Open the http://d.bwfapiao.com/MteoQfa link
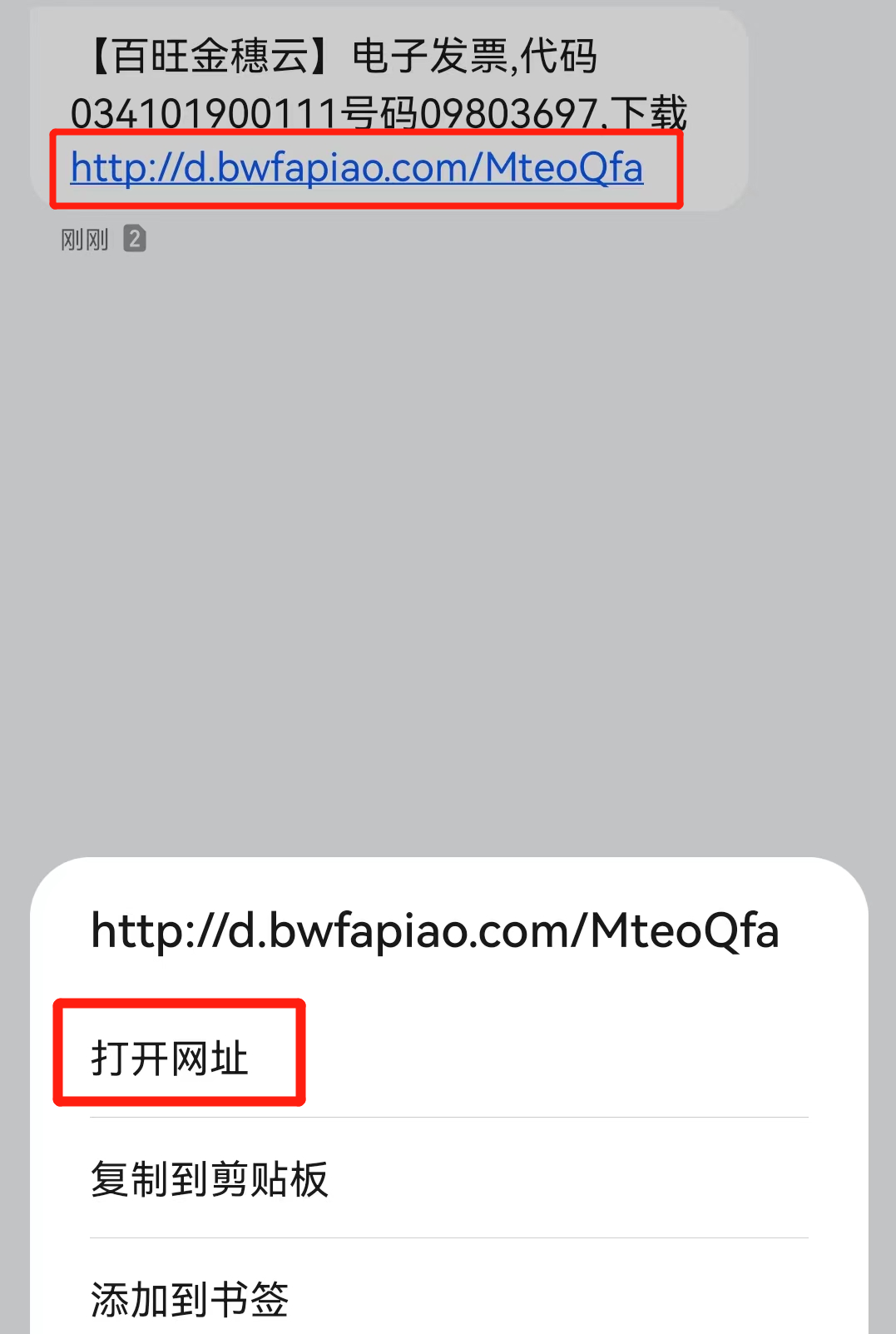 click(356, 168)
